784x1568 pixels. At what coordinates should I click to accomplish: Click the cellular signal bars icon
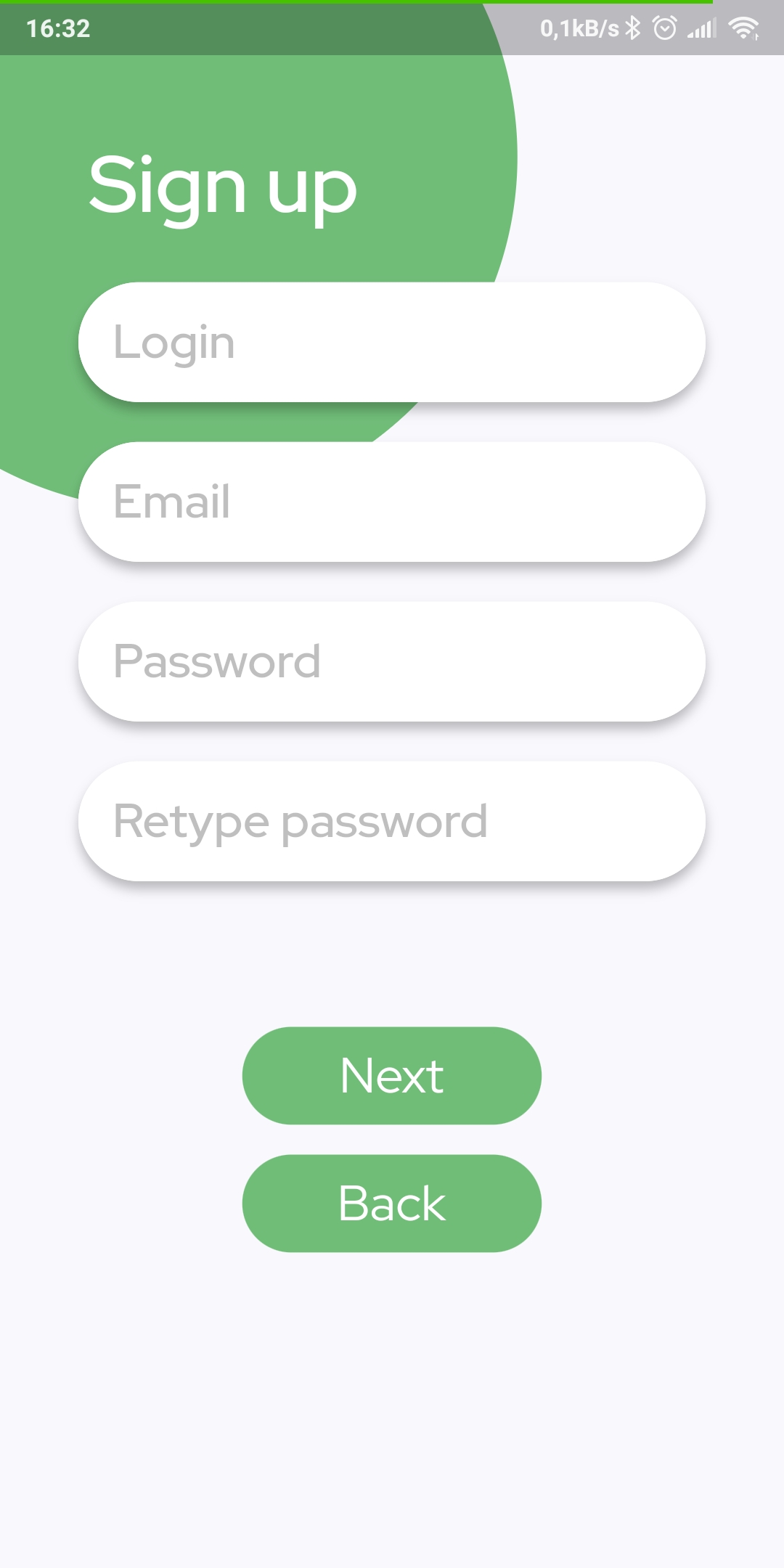pos(701,28)
